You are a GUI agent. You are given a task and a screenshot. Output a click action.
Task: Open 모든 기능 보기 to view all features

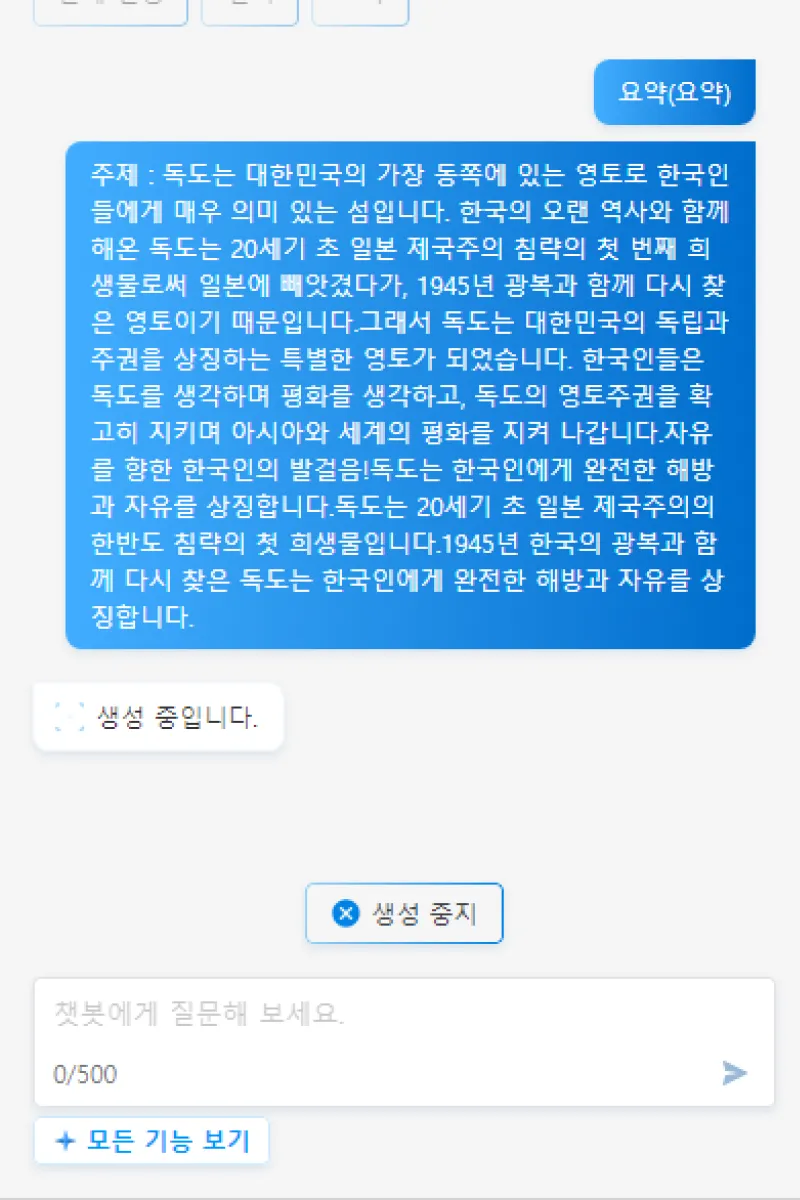coord(152,1141)
